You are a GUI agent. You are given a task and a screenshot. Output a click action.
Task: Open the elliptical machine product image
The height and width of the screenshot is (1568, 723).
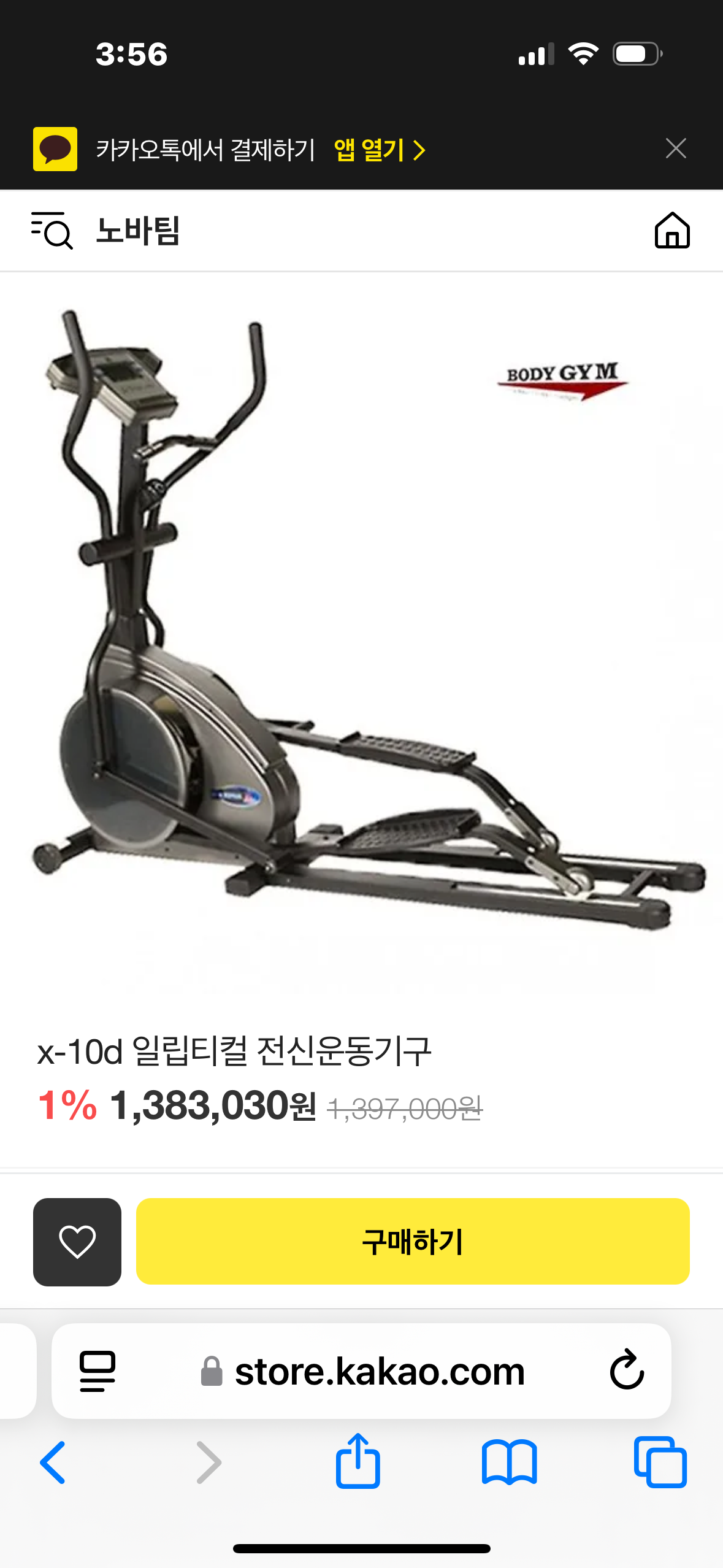coord(361,638)
